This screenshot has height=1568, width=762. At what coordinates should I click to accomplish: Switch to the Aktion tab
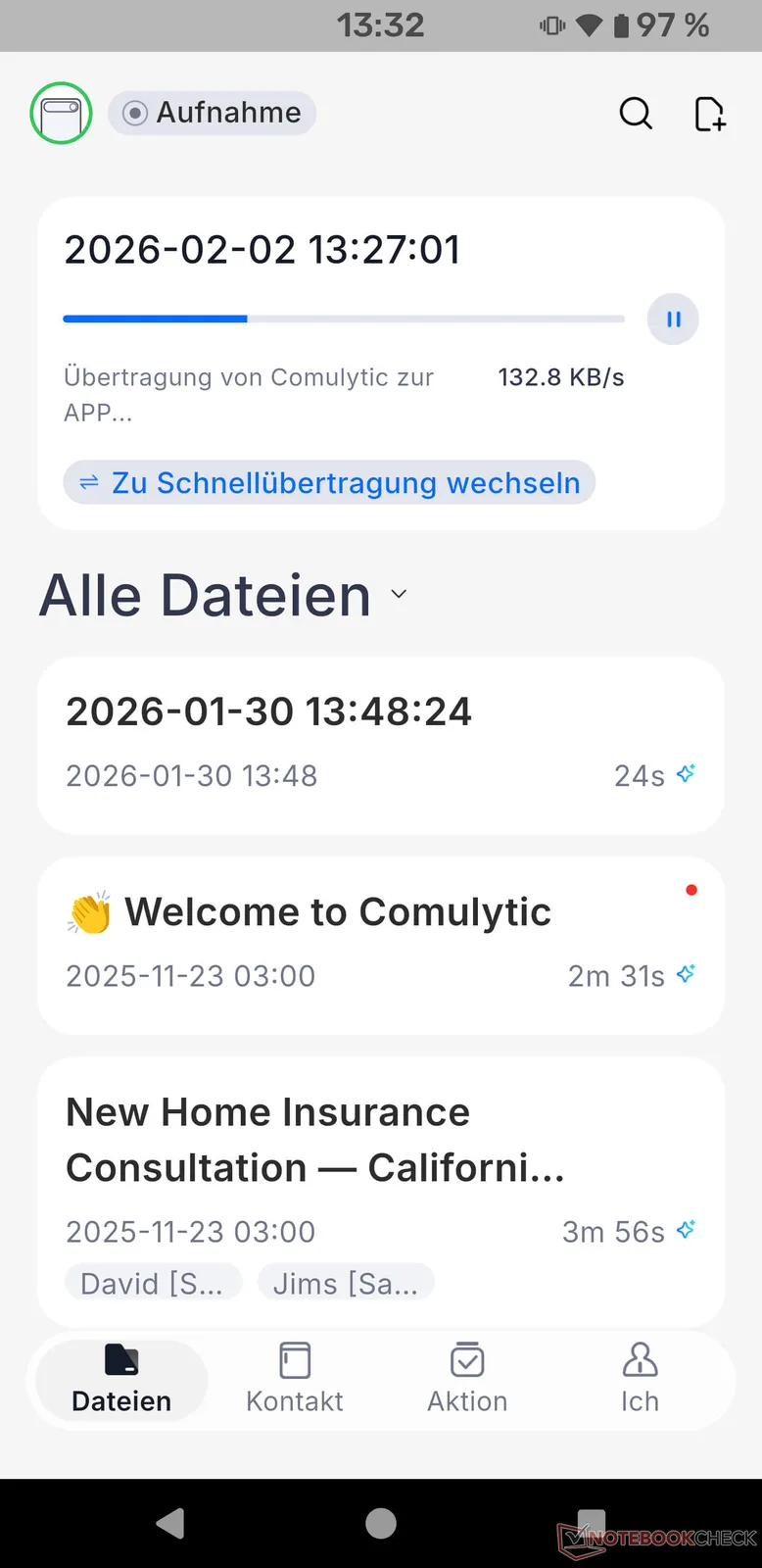[467, 1378]
